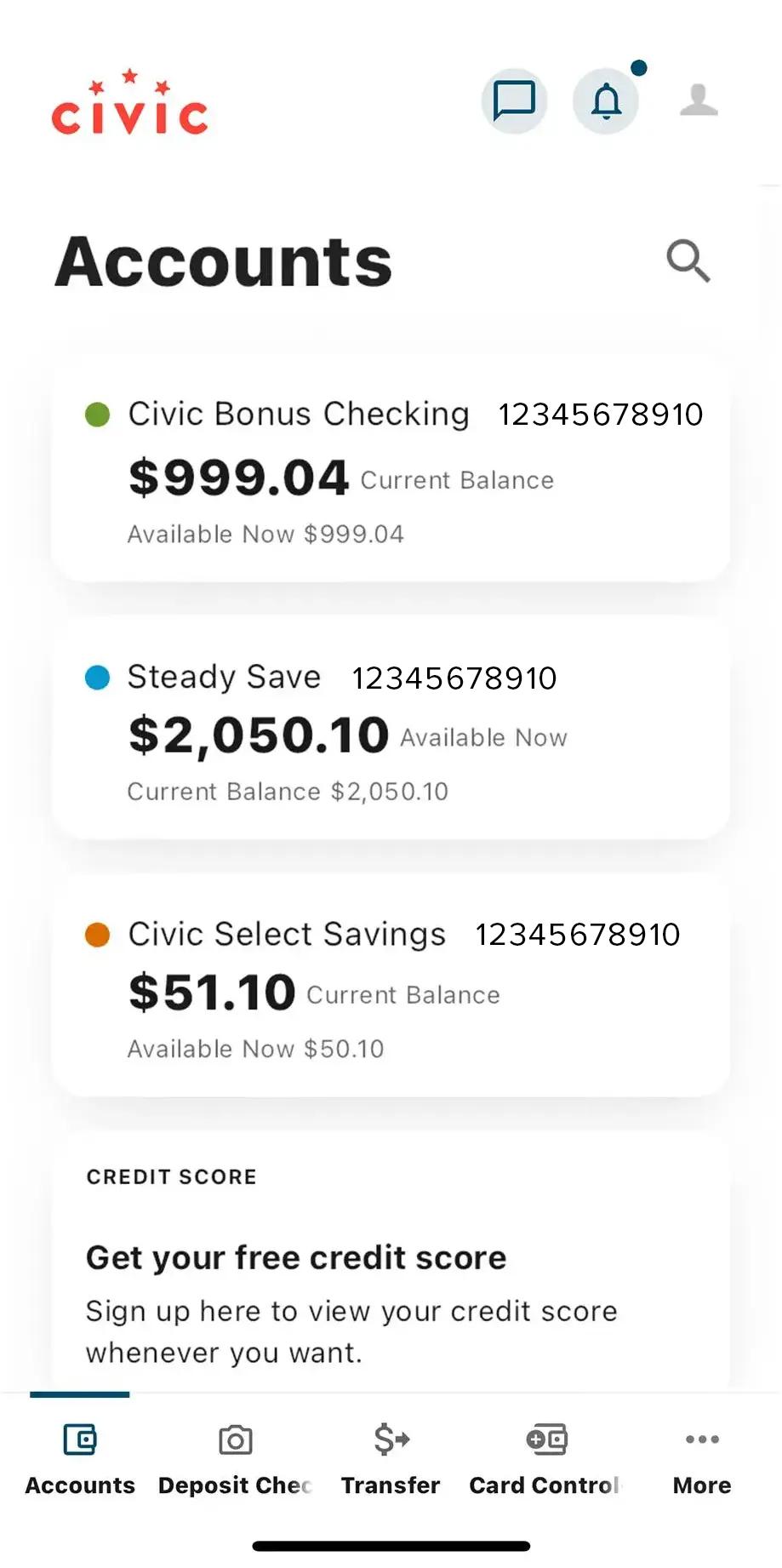Select the Deposit Check camera icon
This screenshot has height=1568, width=782.
click(235, 1439)
